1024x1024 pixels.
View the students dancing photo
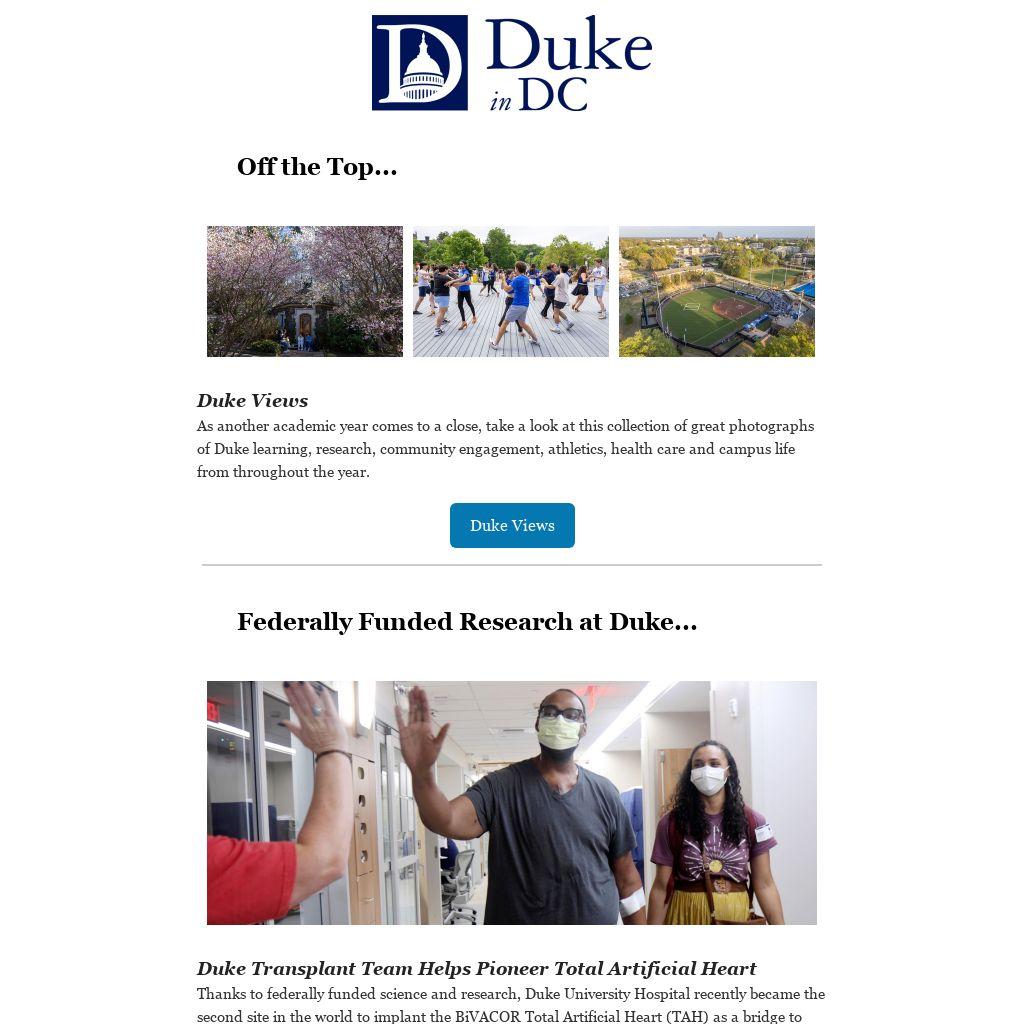(x=511, y=291)
